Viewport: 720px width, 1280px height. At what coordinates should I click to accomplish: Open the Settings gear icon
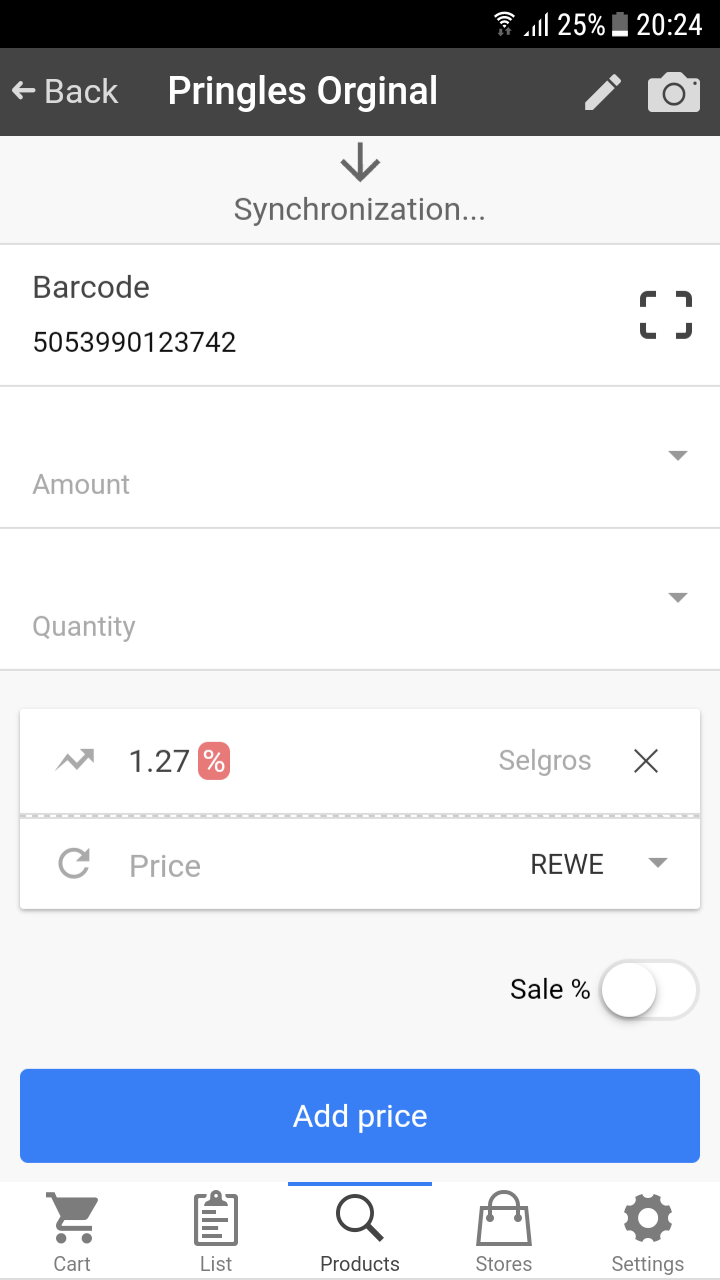click(647, 1227)
